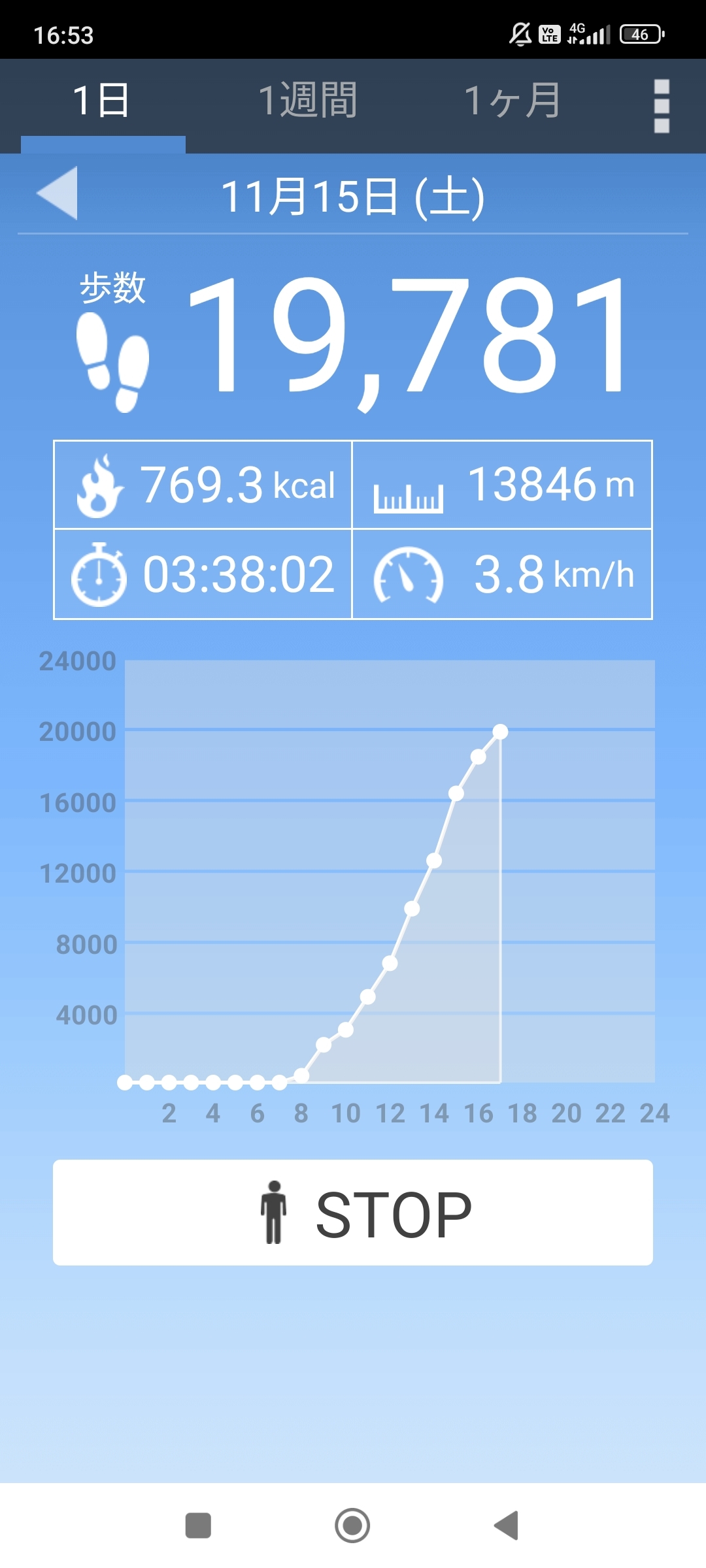Return to the system home screen

pyautogui.click(x=352, y=1526)
